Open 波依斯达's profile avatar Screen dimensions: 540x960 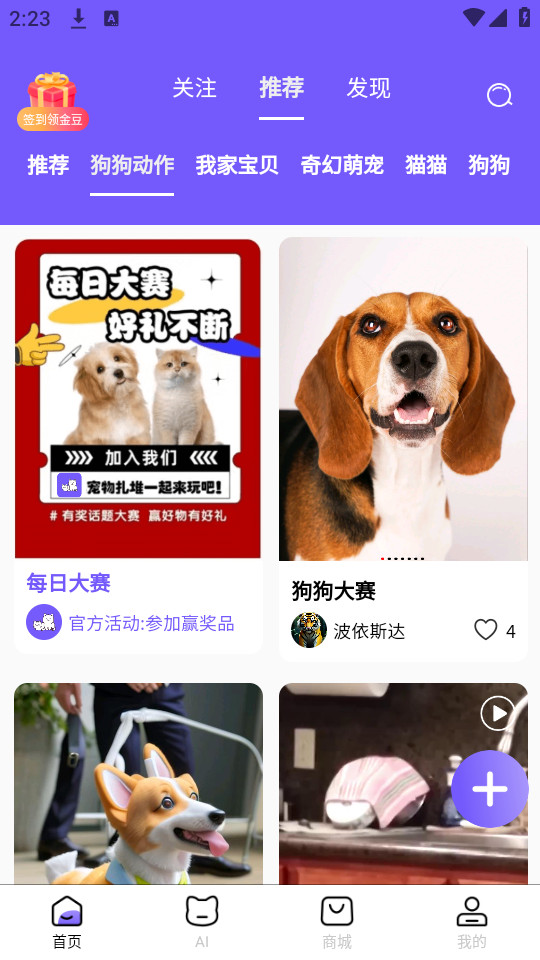click(x=309, y=630)
